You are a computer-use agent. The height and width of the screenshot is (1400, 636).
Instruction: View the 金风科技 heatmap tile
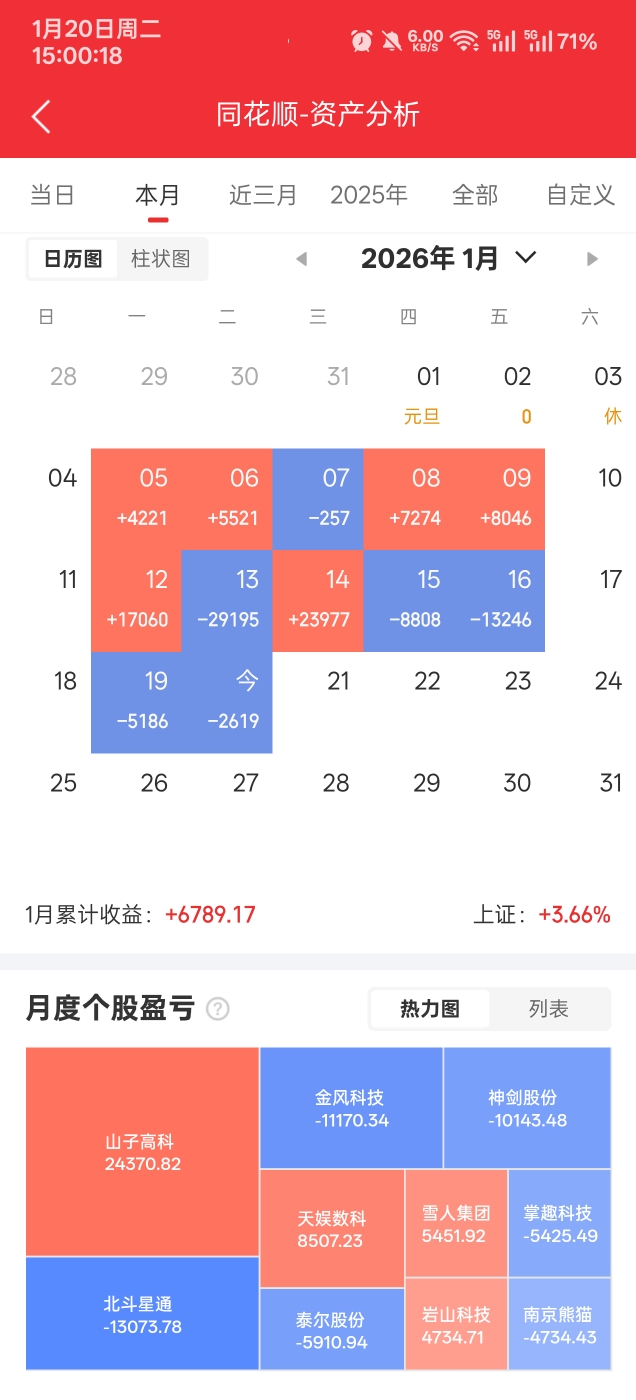[350, 1108]
